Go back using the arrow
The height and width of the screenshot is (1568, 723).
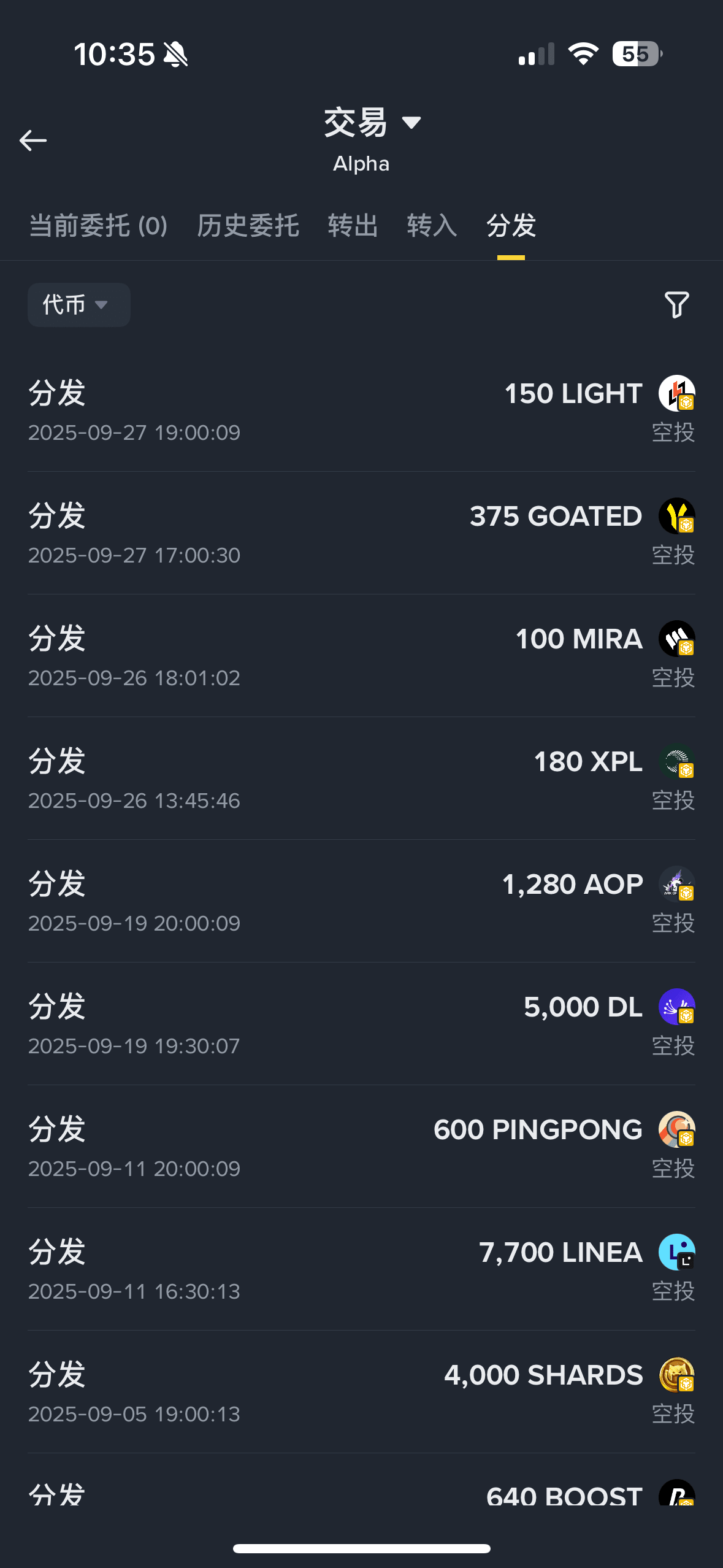33,140
